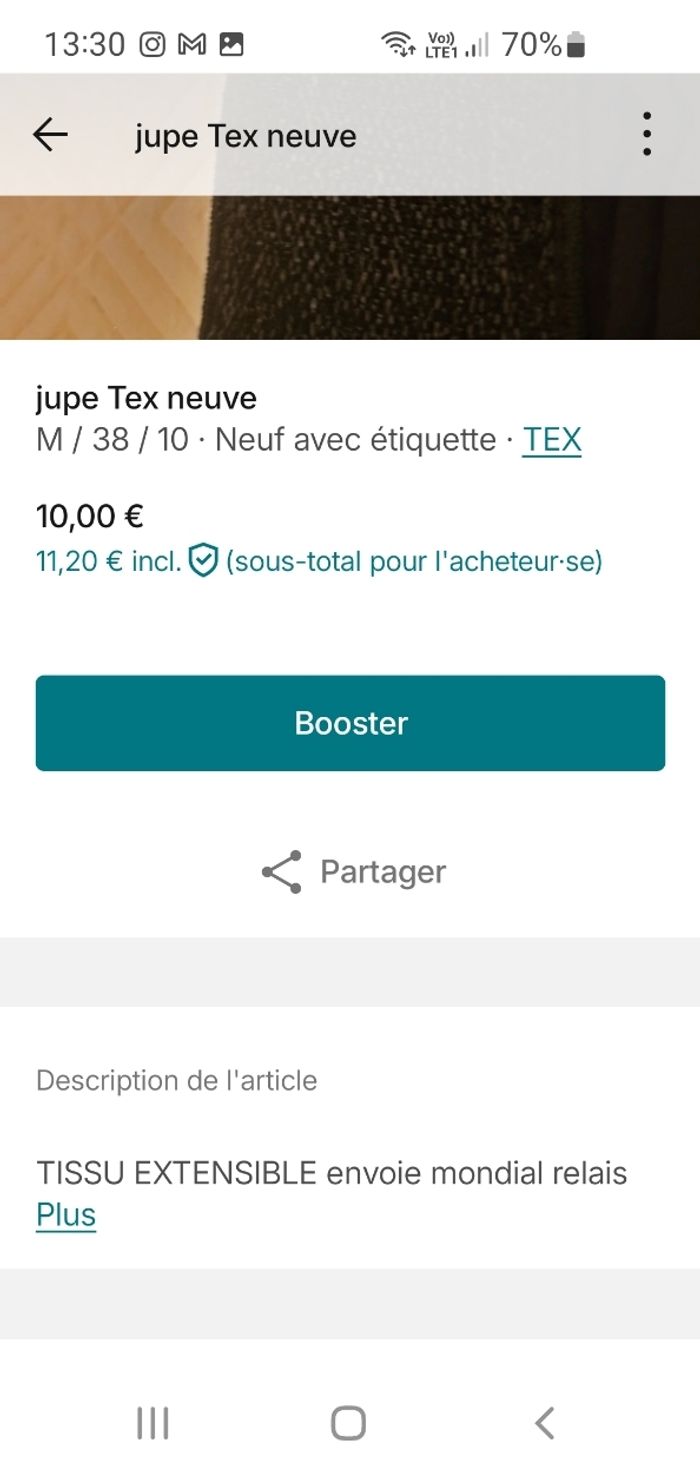Viewport: 700px width, 1478px height.
Task: Open the TEX brand link
Action: coord(552,440)
